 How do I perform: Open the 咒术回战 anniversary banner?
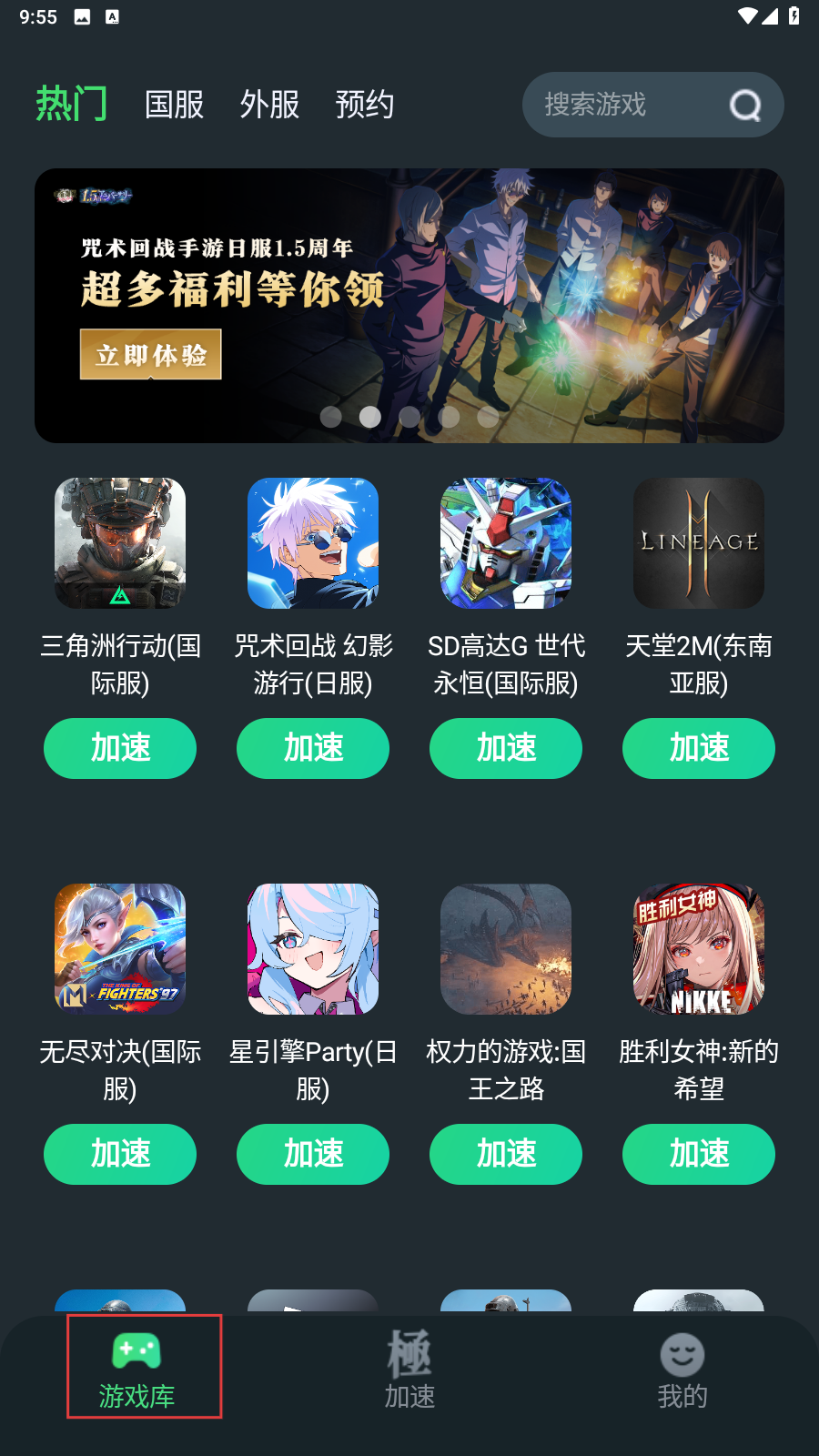pos(409,305)
